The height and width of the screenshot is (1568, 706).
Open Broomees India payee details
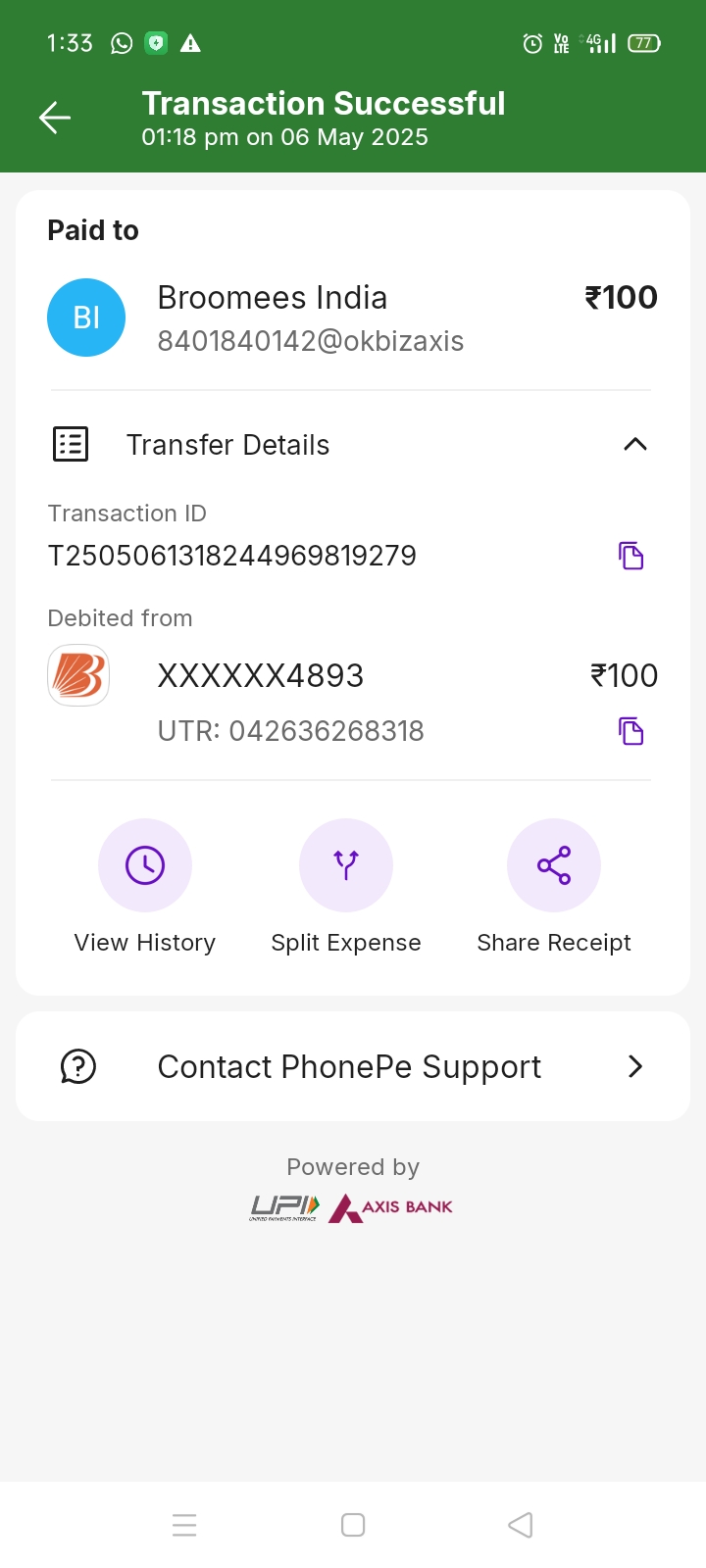353,318
